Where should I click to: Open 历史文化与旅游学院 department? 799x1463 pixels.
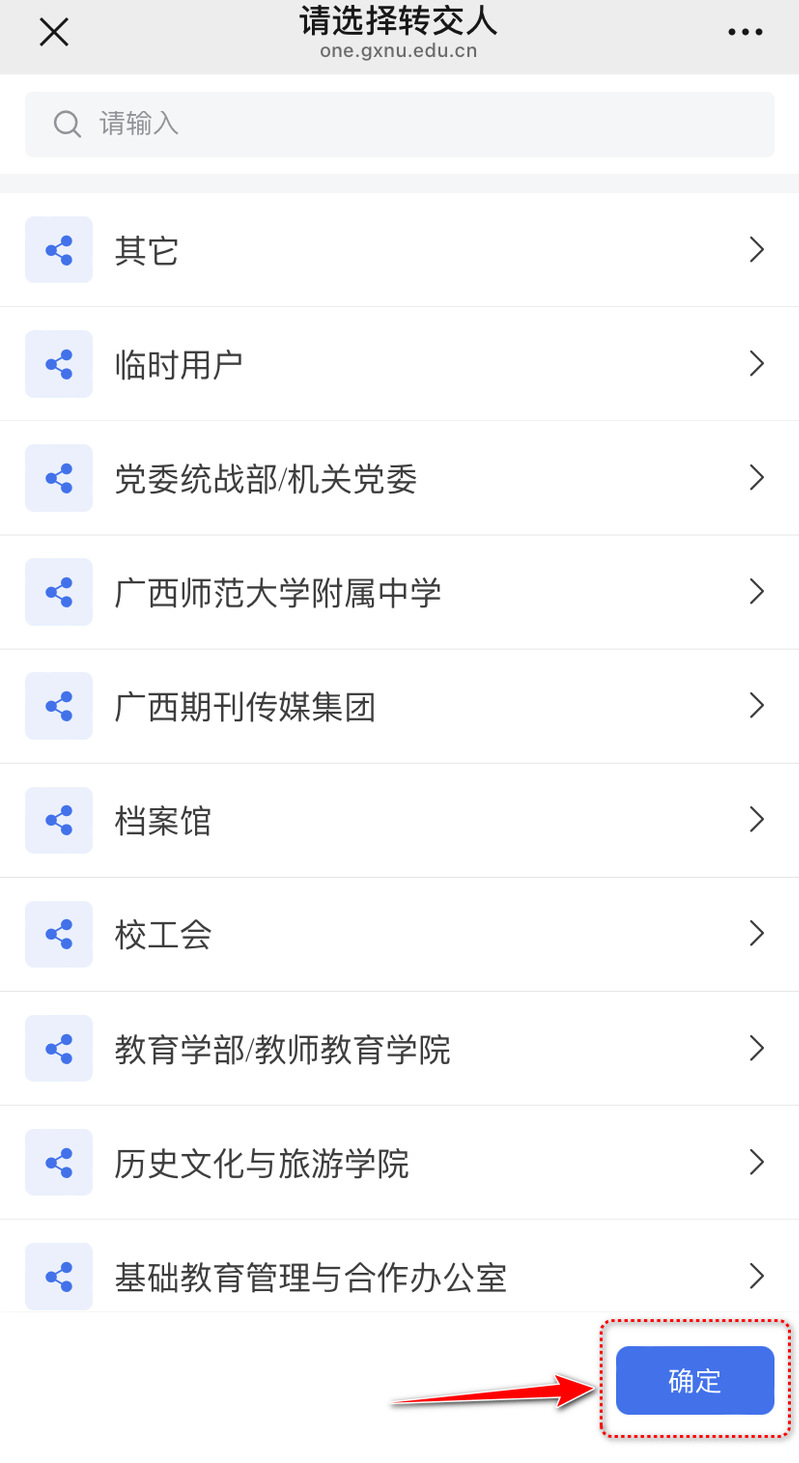click(x=400, y=1162)
